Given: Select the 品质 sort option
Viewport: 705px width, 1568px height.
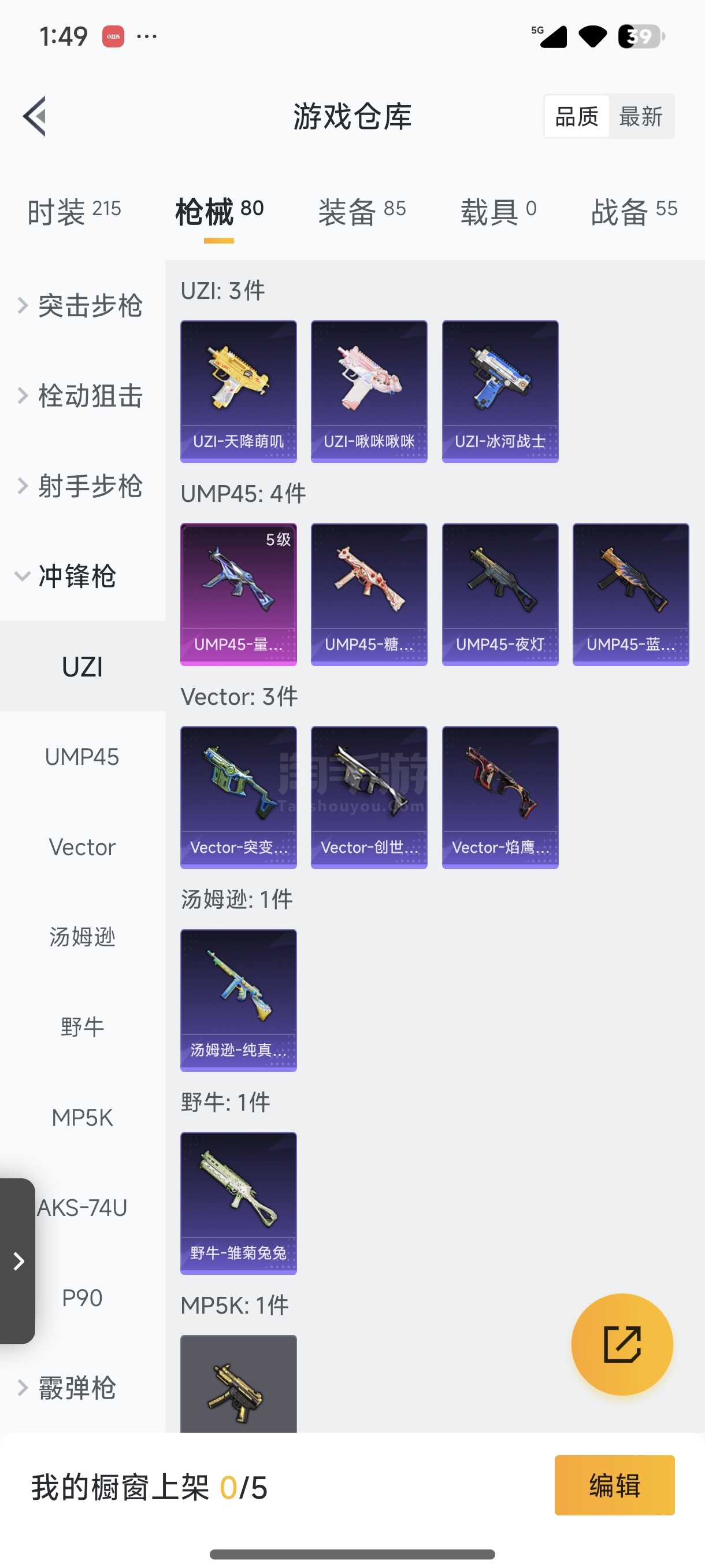Looking at the screenshot, I should pos(577,116).
